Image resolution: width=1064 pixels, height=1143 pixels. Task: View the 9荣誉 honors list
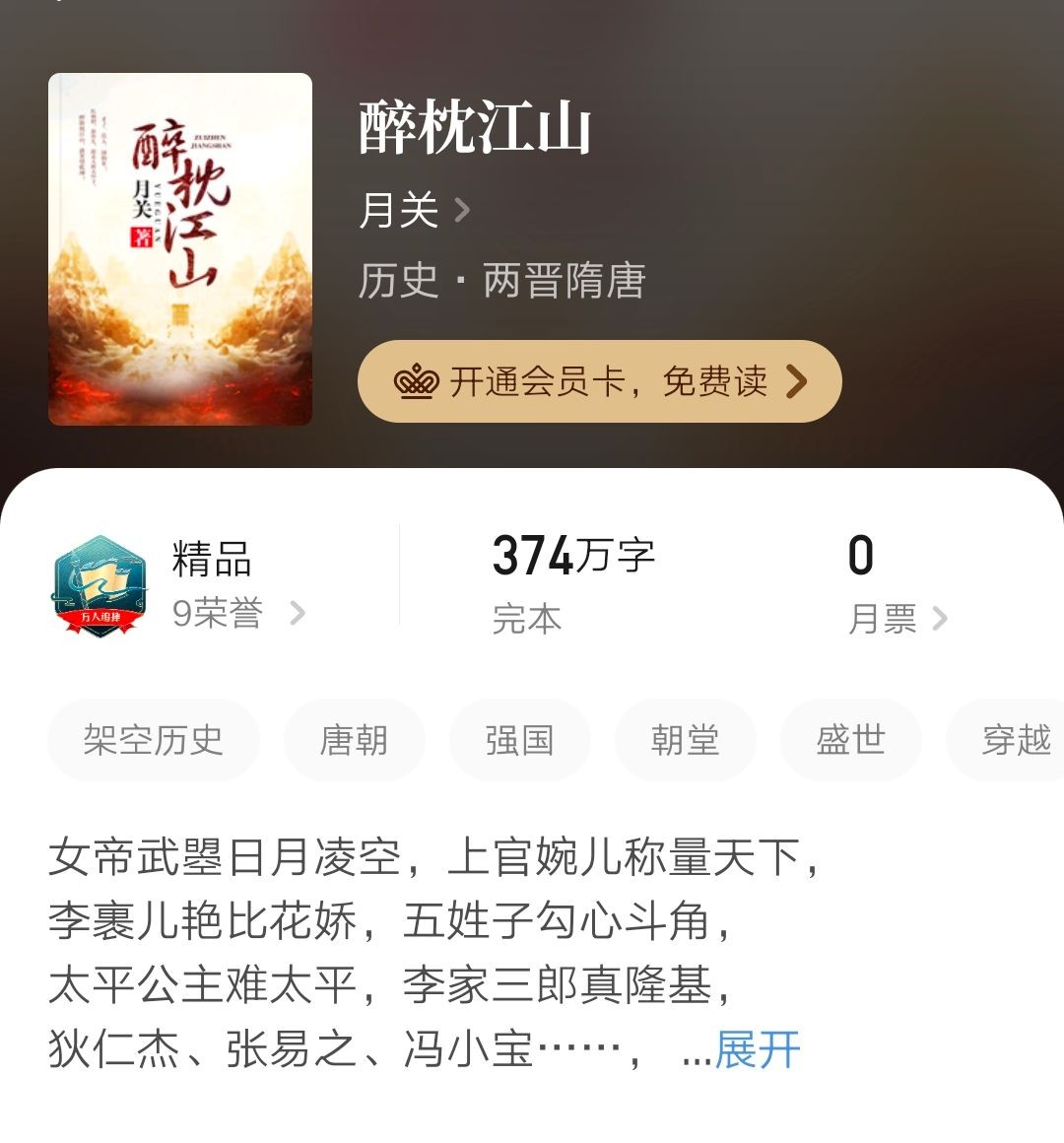point(237,614)
